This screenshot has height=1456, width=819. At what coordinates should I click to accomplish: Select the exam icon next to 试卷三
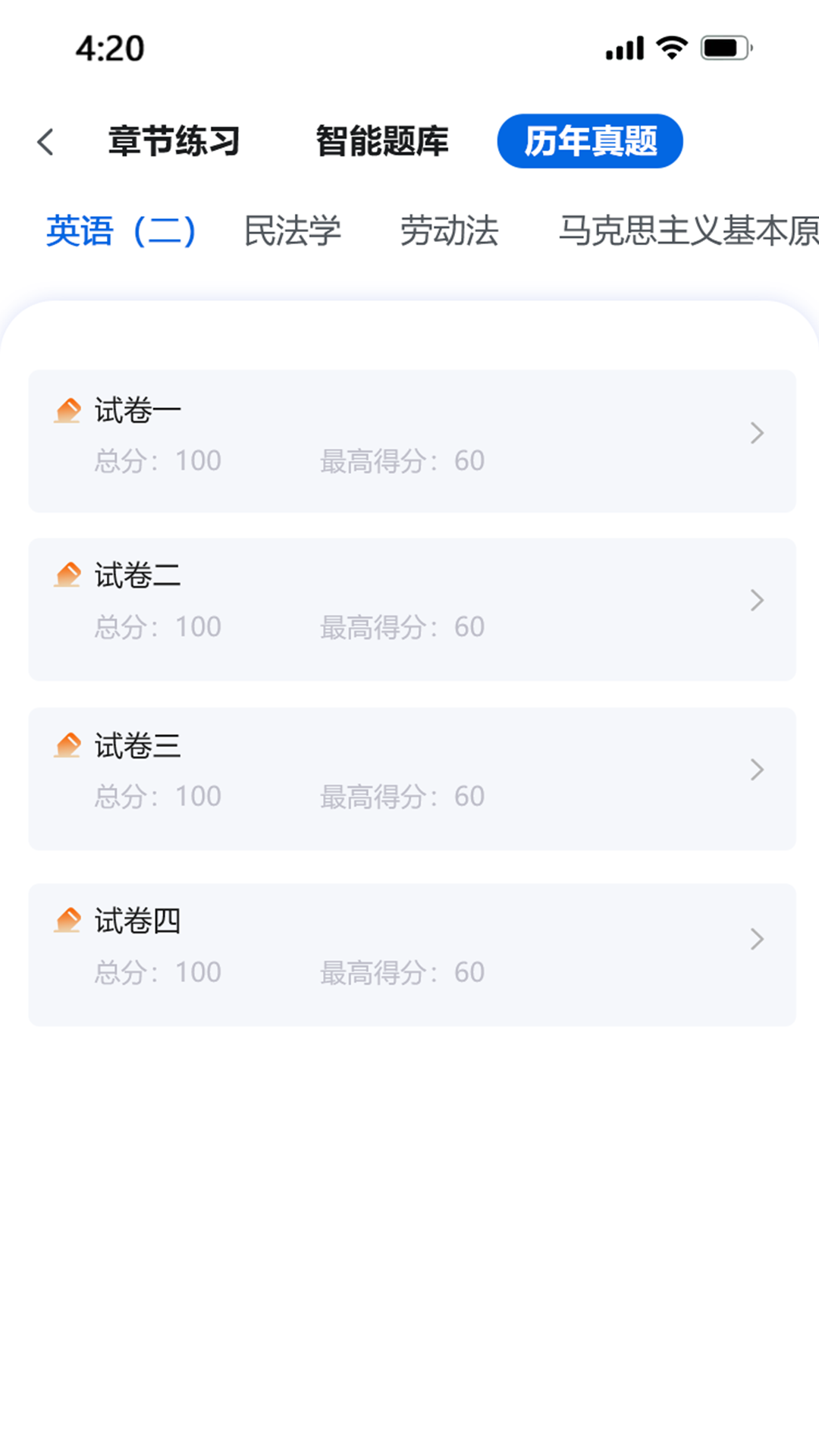[67, 746]
